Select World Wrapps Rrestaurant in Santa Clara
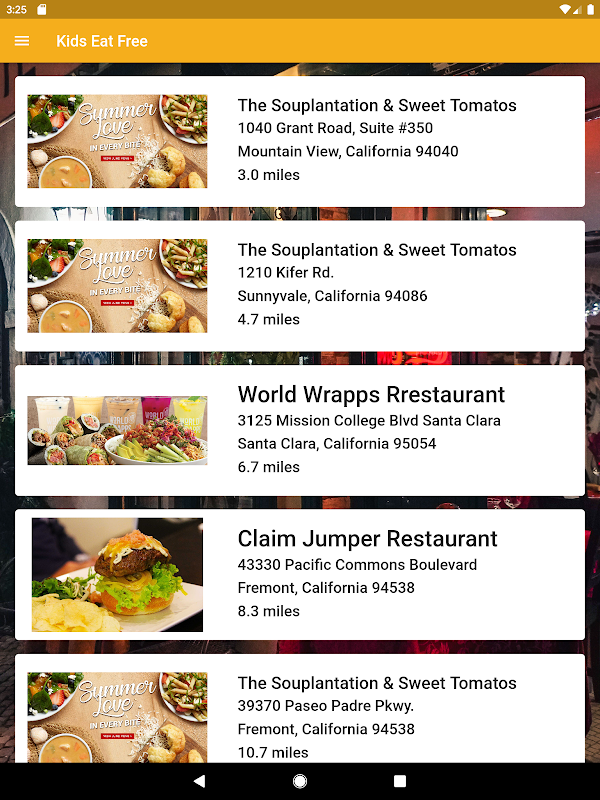The image size is (600, 800). pyautogui.click(x=300, y=430)
